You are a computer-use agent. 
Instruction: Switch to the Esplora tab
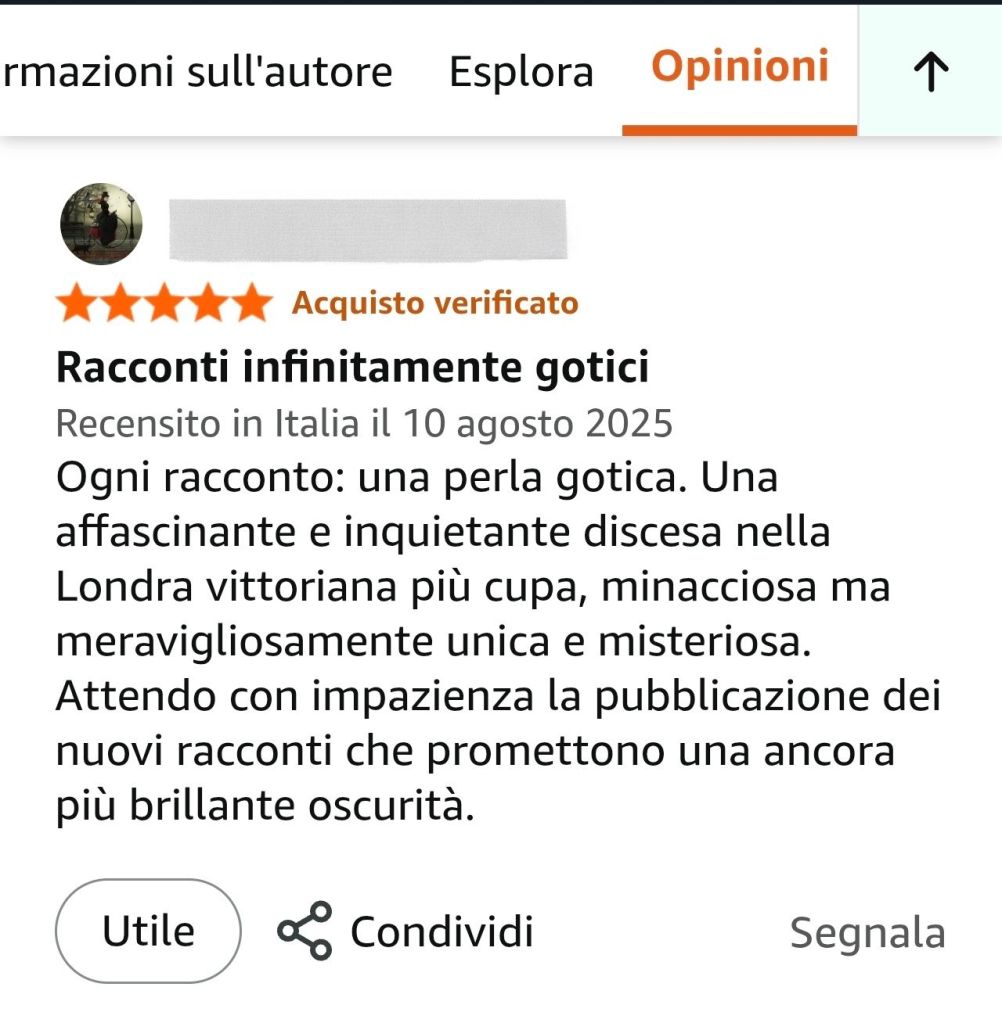pyautogui.click(x=521, y=71)
